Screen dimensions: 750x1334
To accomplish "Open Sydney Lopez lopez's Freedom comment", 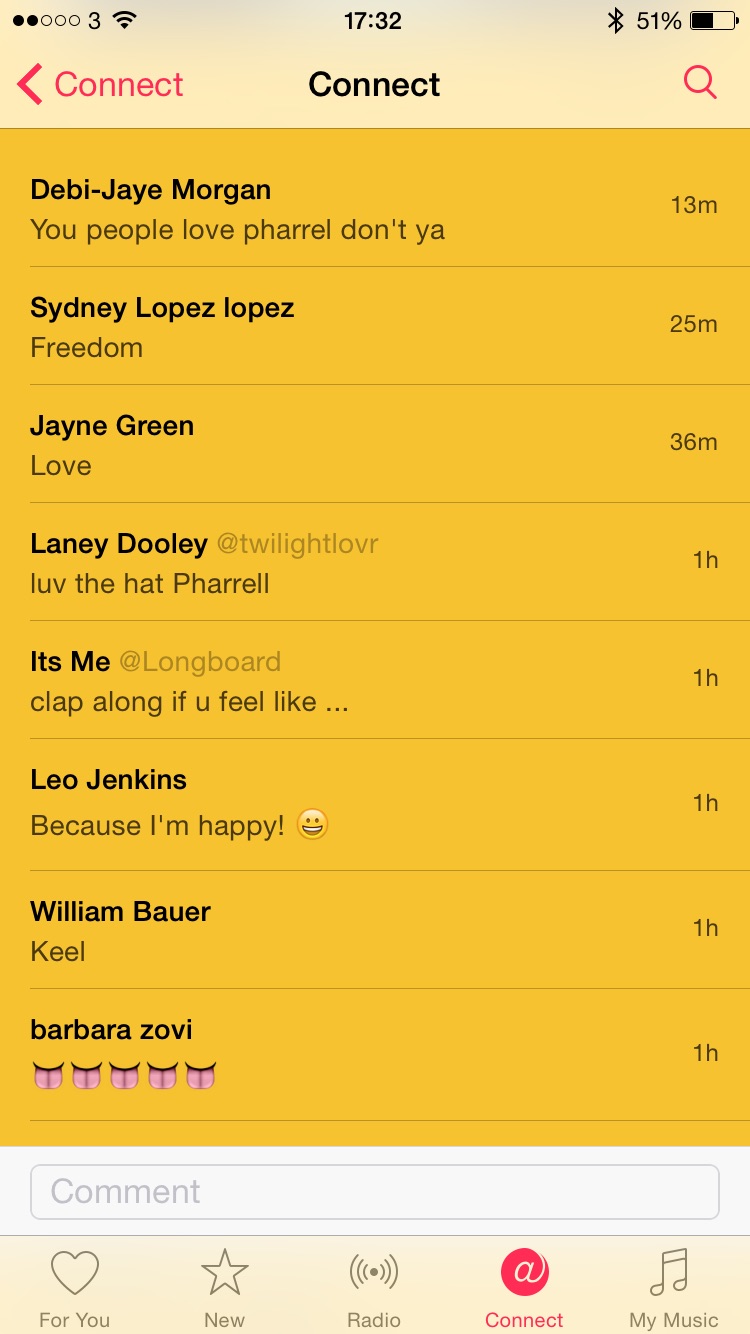I will 375,326.
